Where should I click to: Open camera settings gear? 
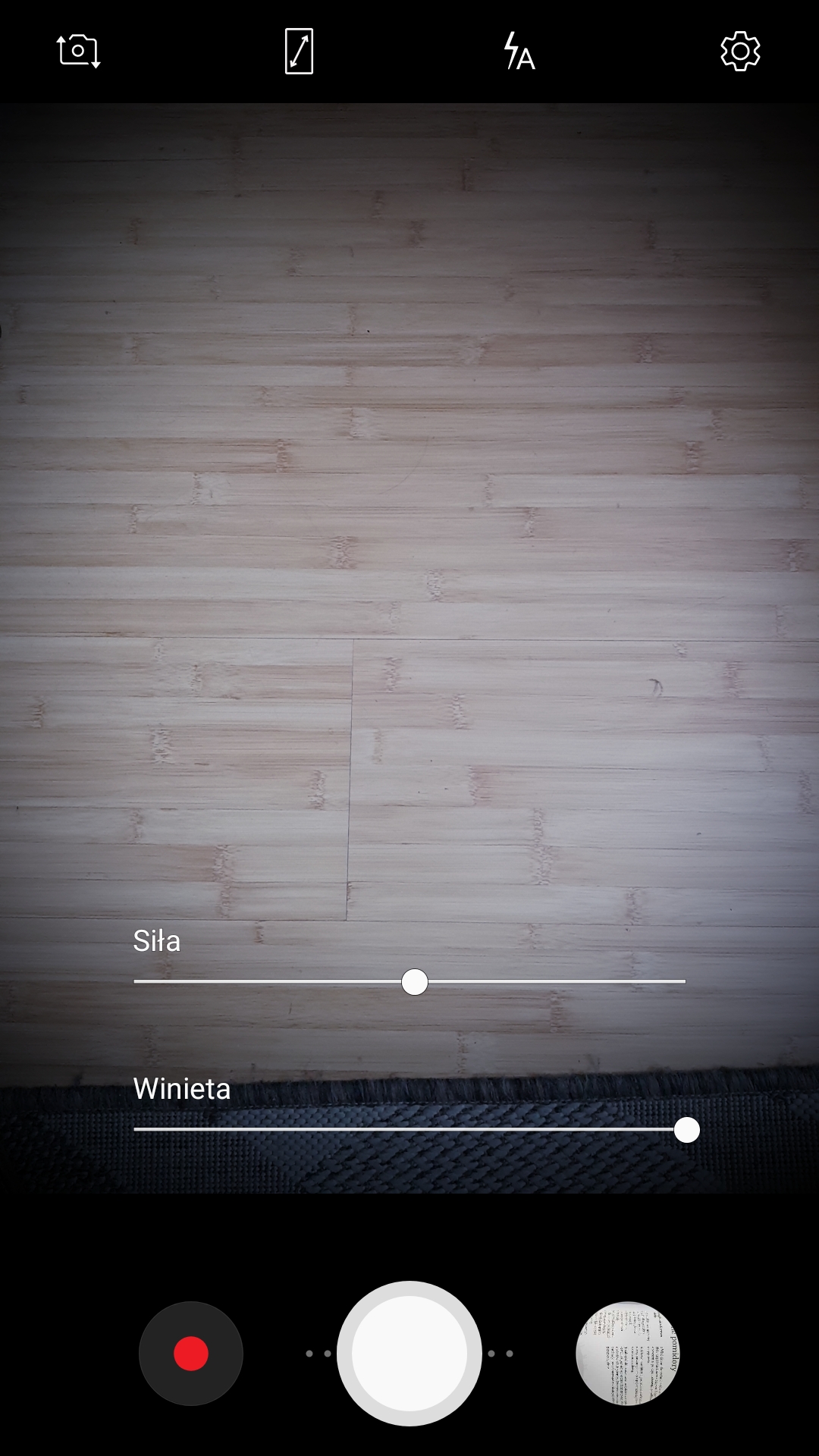point(740,52)
